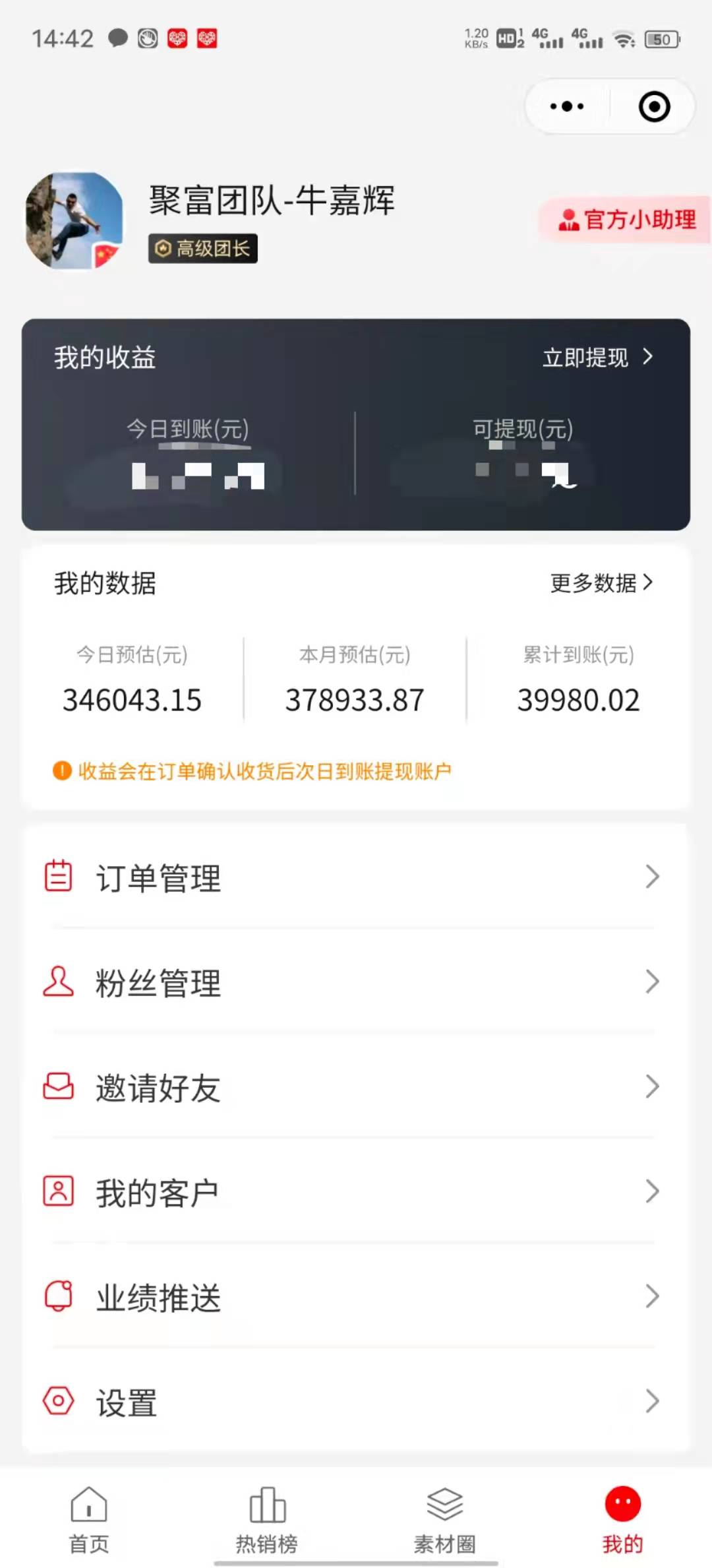Open 我的客户 via the contact card icon
Image resolution: width=712 pixels, height=1568 pixels.
pos(59,1191)
